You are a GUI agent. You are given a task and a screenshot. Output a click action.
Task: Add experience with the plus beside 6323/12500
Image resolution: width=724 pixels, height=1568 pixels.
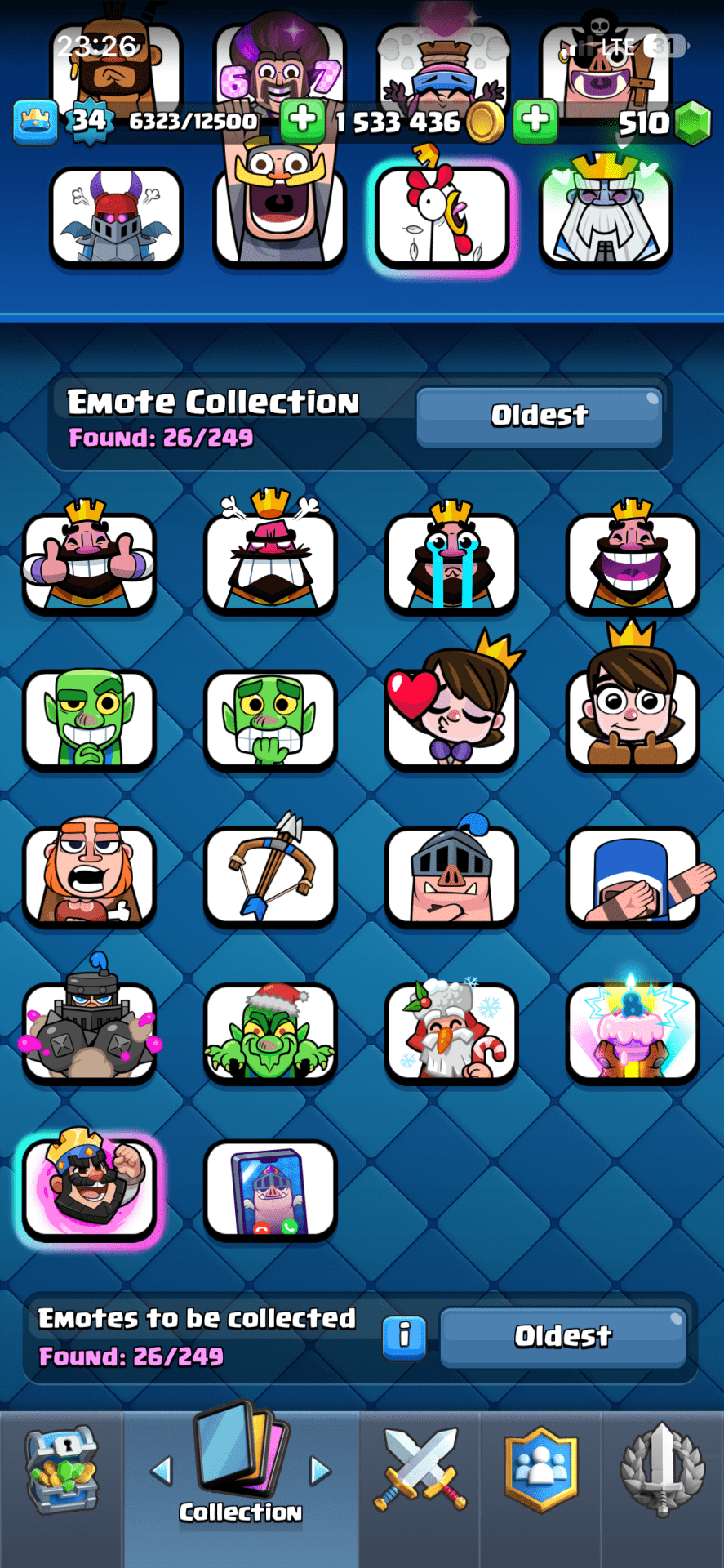[x=303, y=120]
